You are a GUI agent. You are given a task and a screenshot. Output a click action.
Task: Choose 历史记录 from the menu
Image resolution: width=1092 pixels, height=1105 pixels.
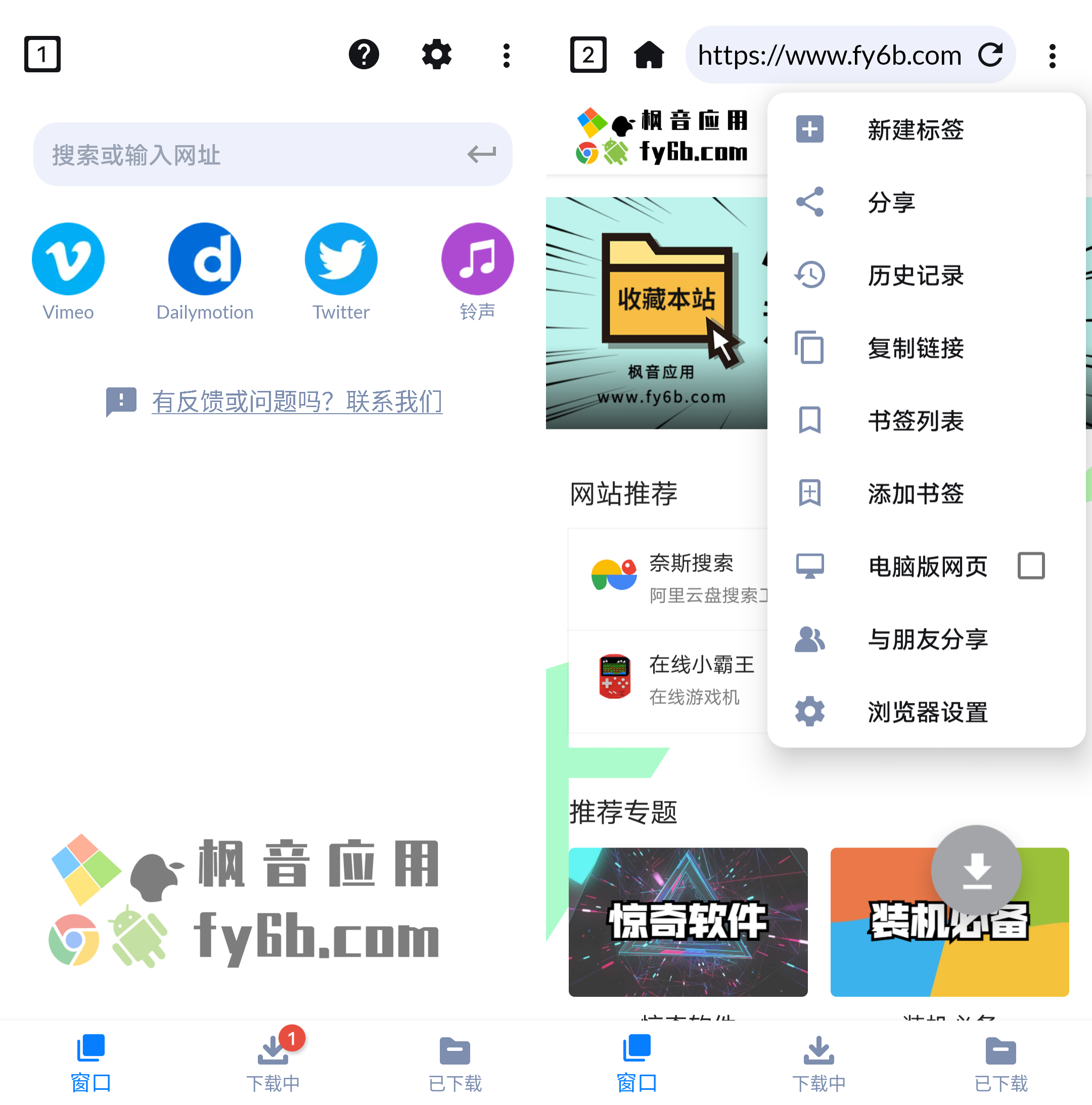(x=915, y=275)
